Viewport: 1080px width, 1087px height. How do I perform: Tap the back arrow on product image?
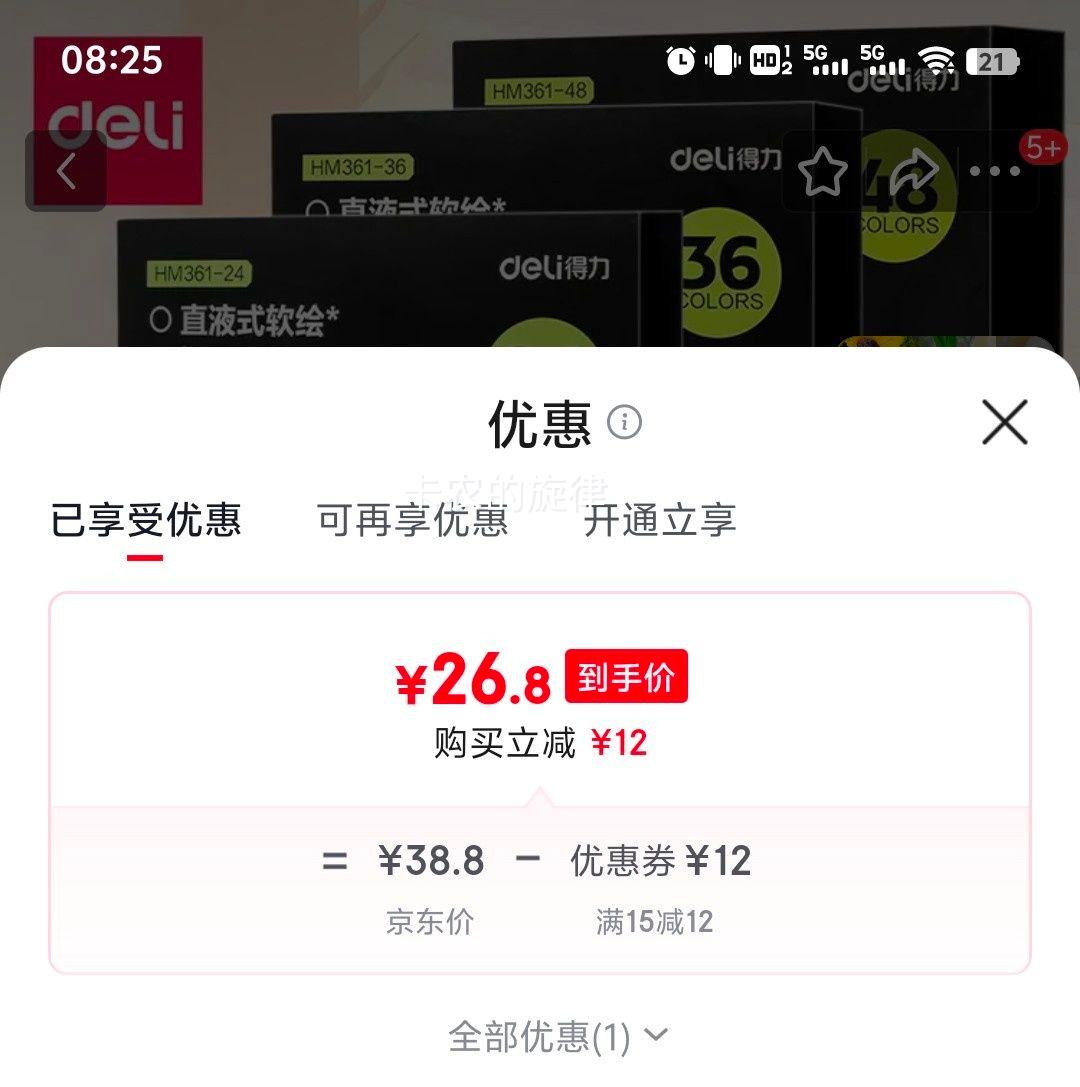pyautogui.click(x=68, y=170)
